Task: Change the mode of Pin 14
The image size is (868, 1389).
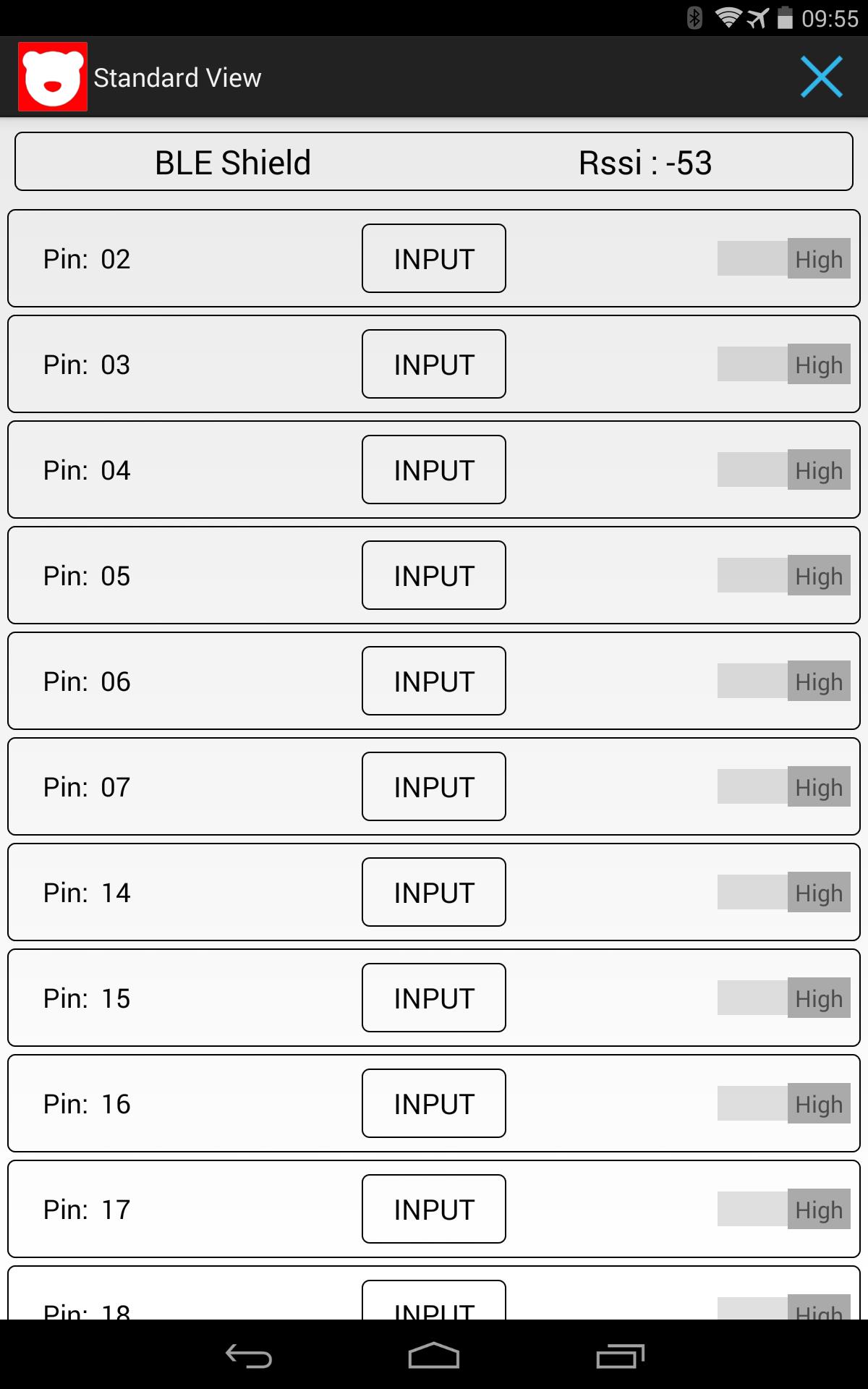Action: pyautogui.click(x=433, y=892)
